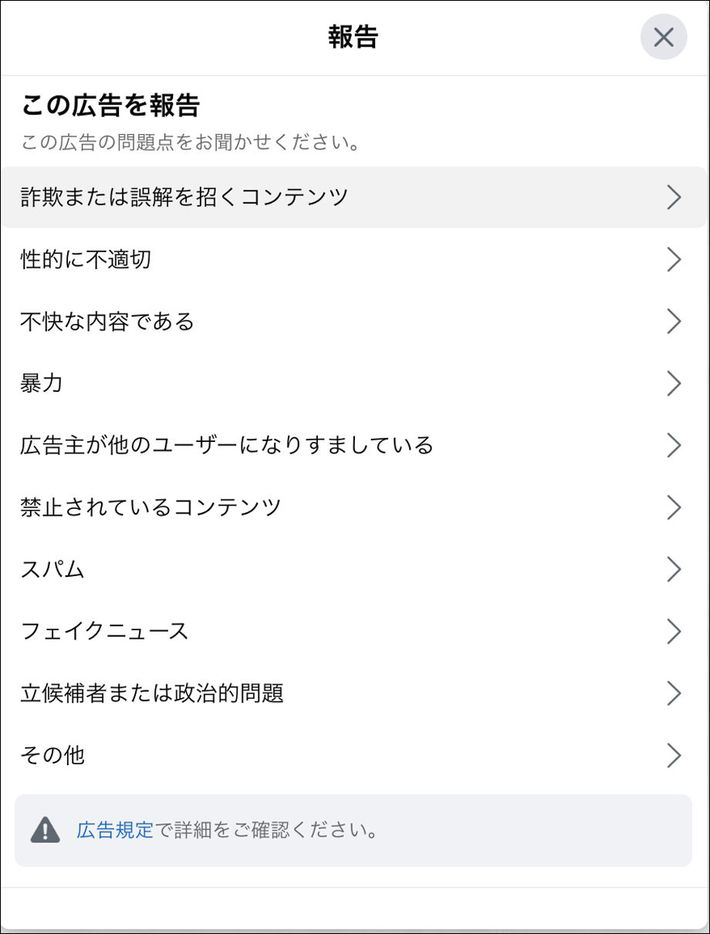Close the 報告 dialog

coord(663,38)
